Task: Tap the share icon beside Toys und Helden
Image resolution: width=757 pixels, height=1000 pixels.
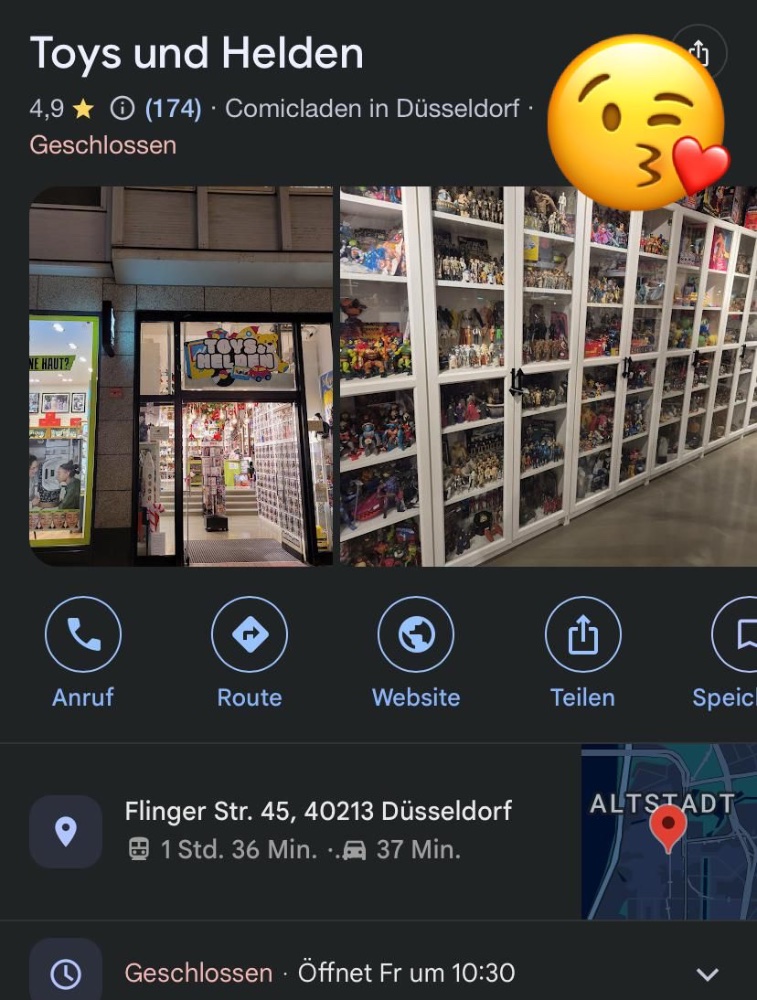Action: pos(699,52)
